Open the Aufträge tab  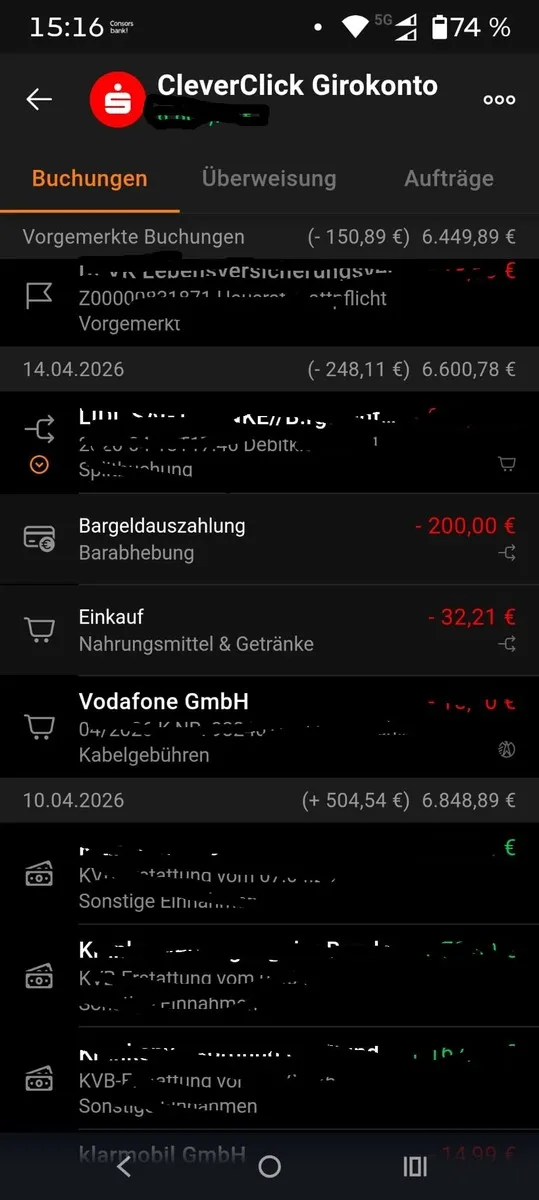point(449,179)
